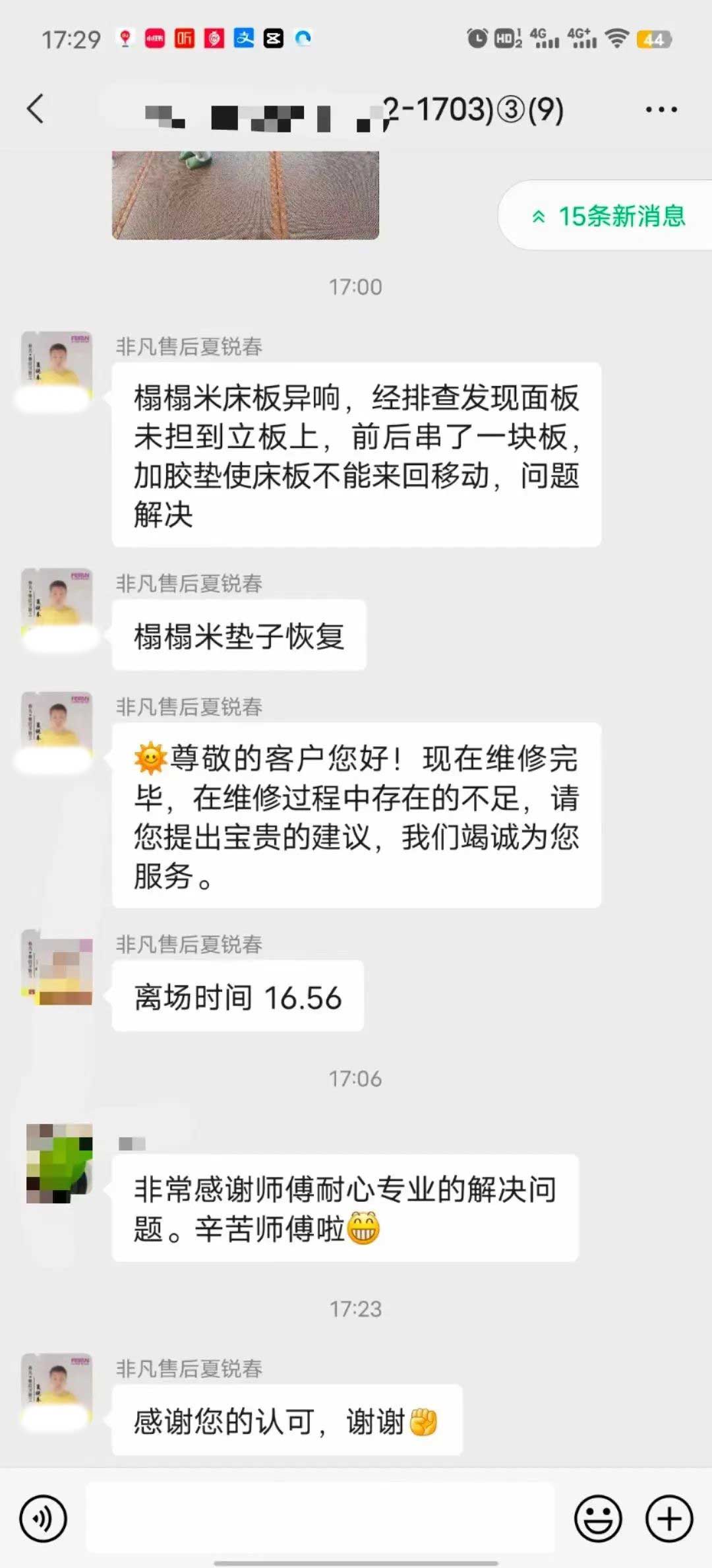Open the tatami photo in the chat
712x1568 pixels.
245,195
